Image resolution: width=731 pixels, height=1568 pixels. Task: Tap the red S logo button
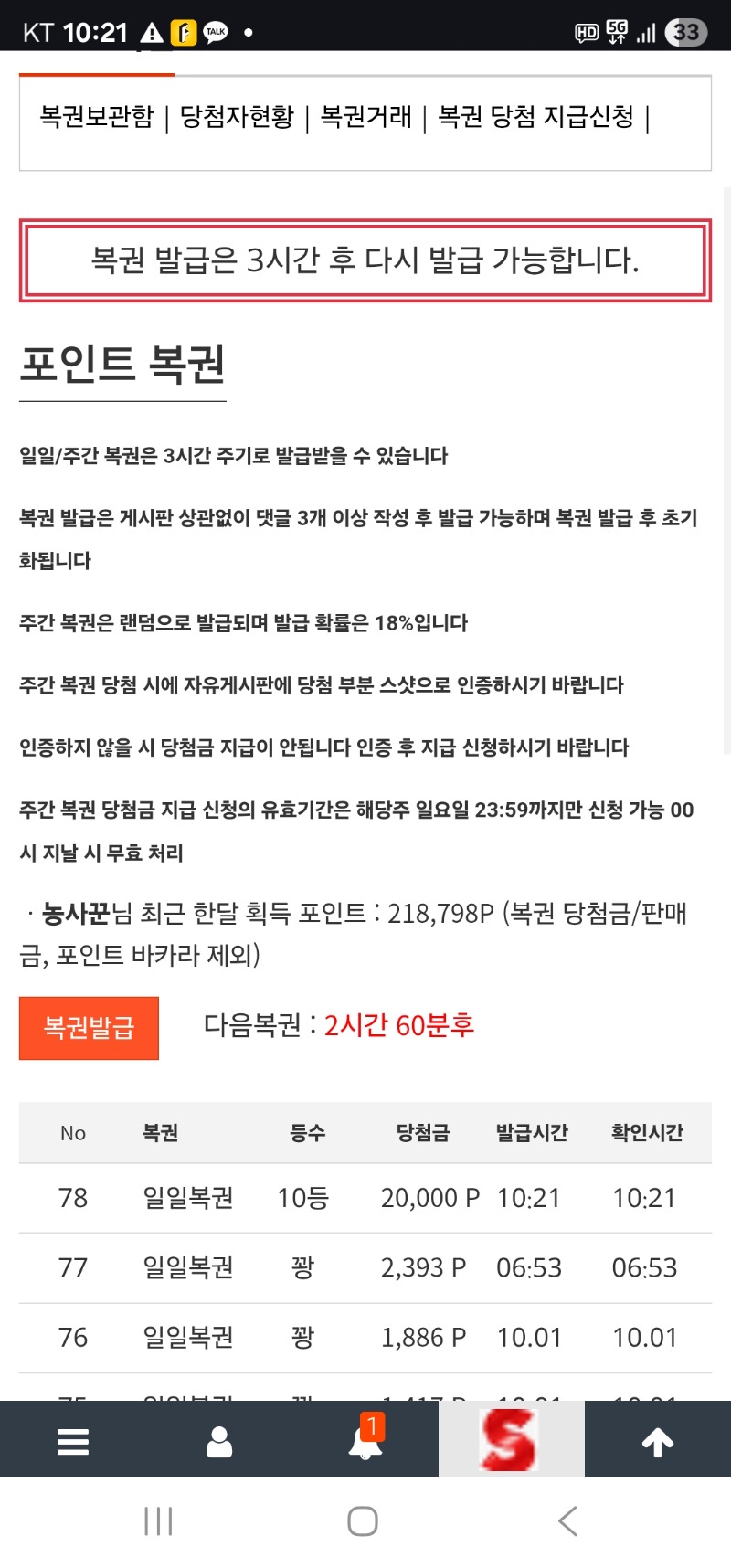tap(510, 1439)
